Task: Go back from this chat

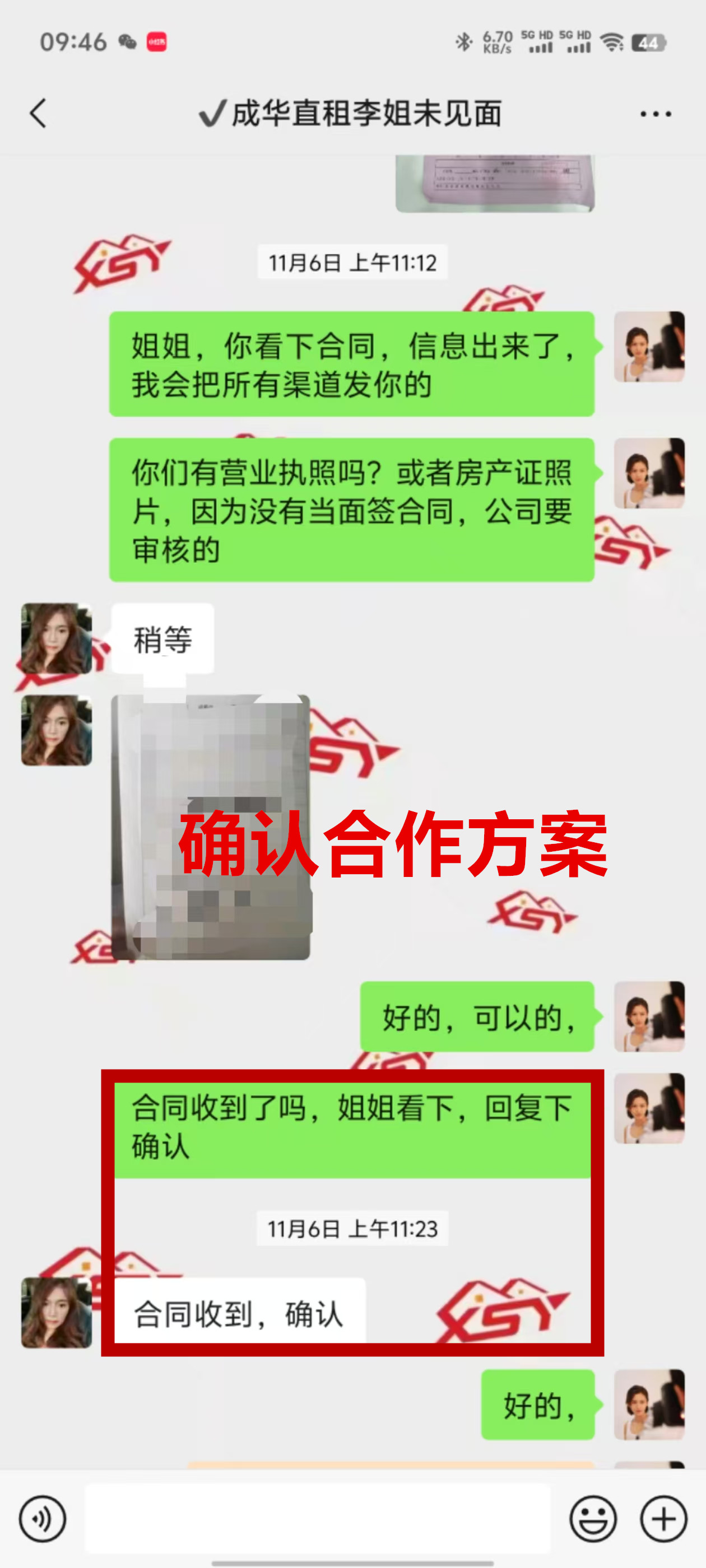Action: [x=38, y=114]
